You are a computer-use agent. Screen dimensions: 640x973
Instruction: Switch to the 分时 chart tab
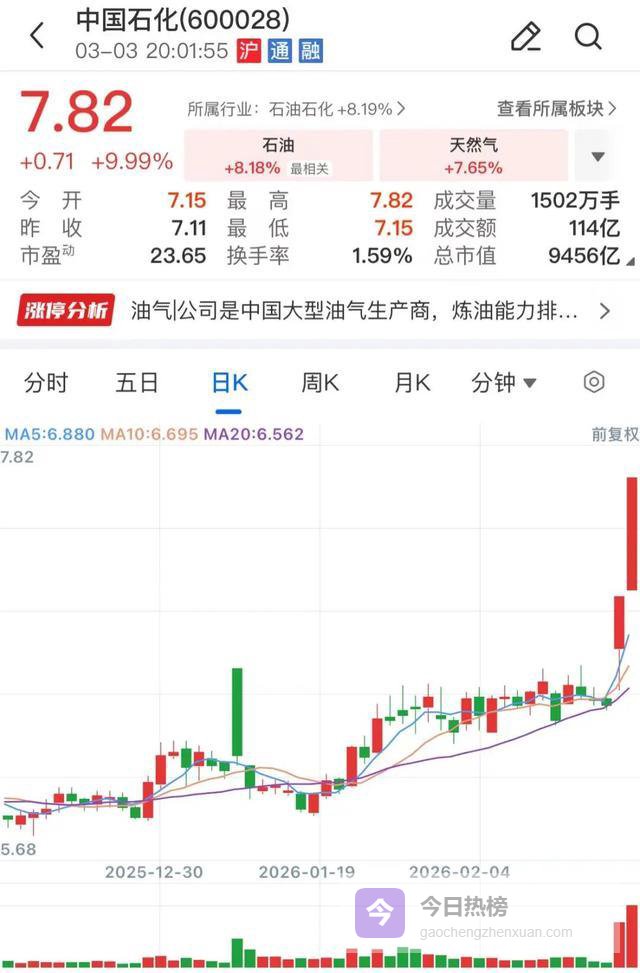(46, 382)
